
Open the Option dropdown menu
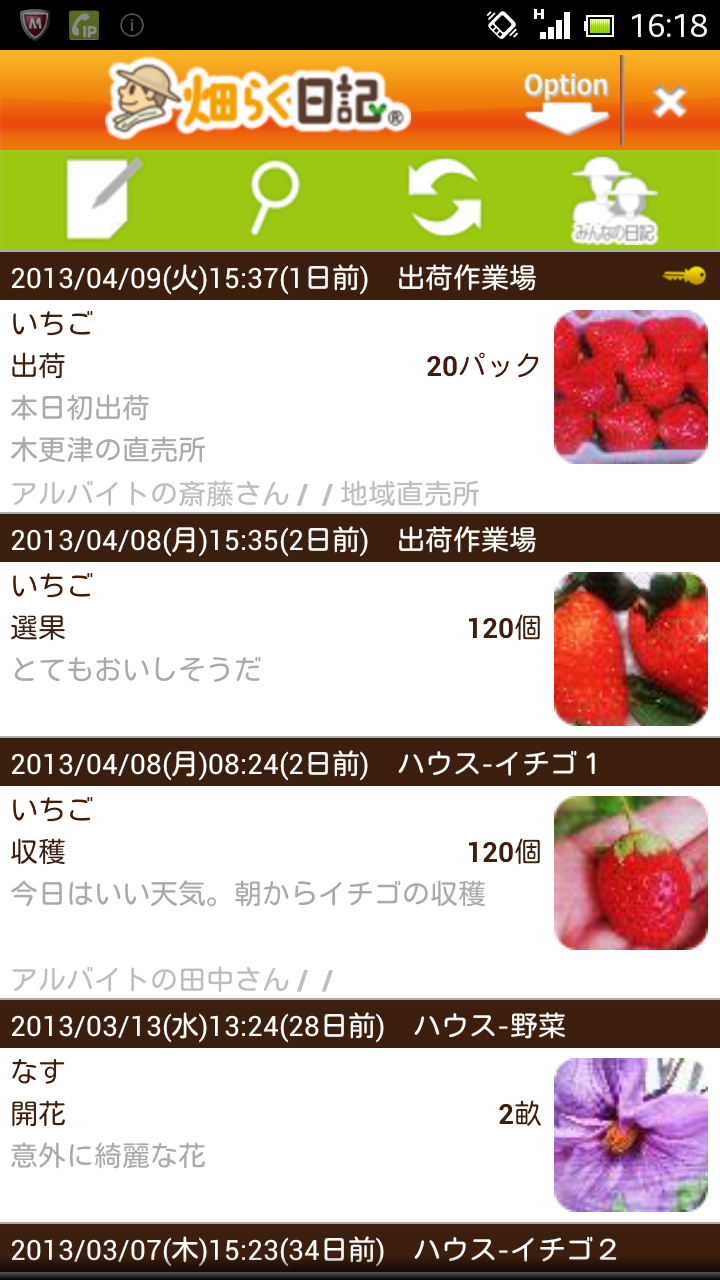(567, 101)
